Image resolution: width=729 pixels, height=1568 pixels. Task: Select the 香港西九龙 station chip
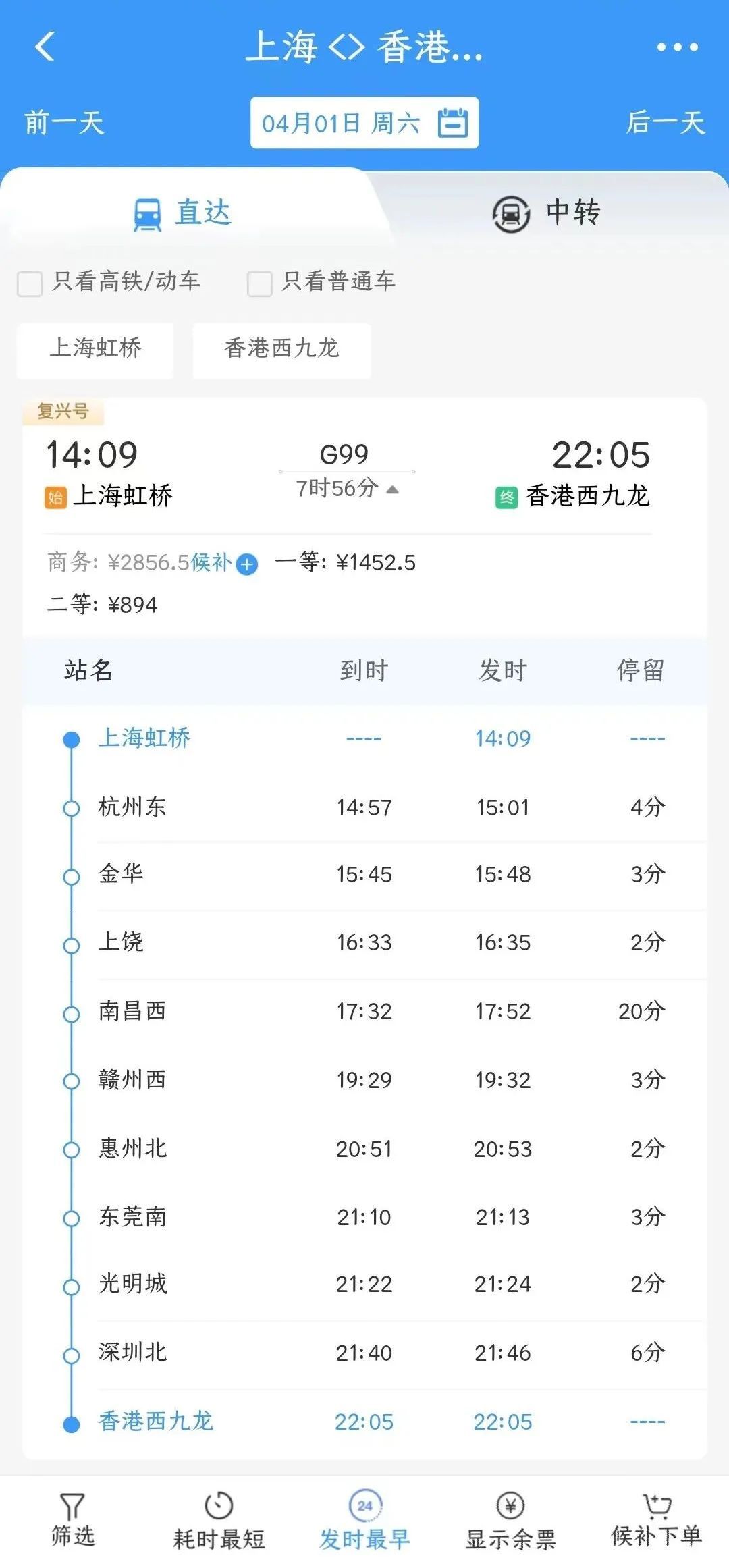point(281,349)
